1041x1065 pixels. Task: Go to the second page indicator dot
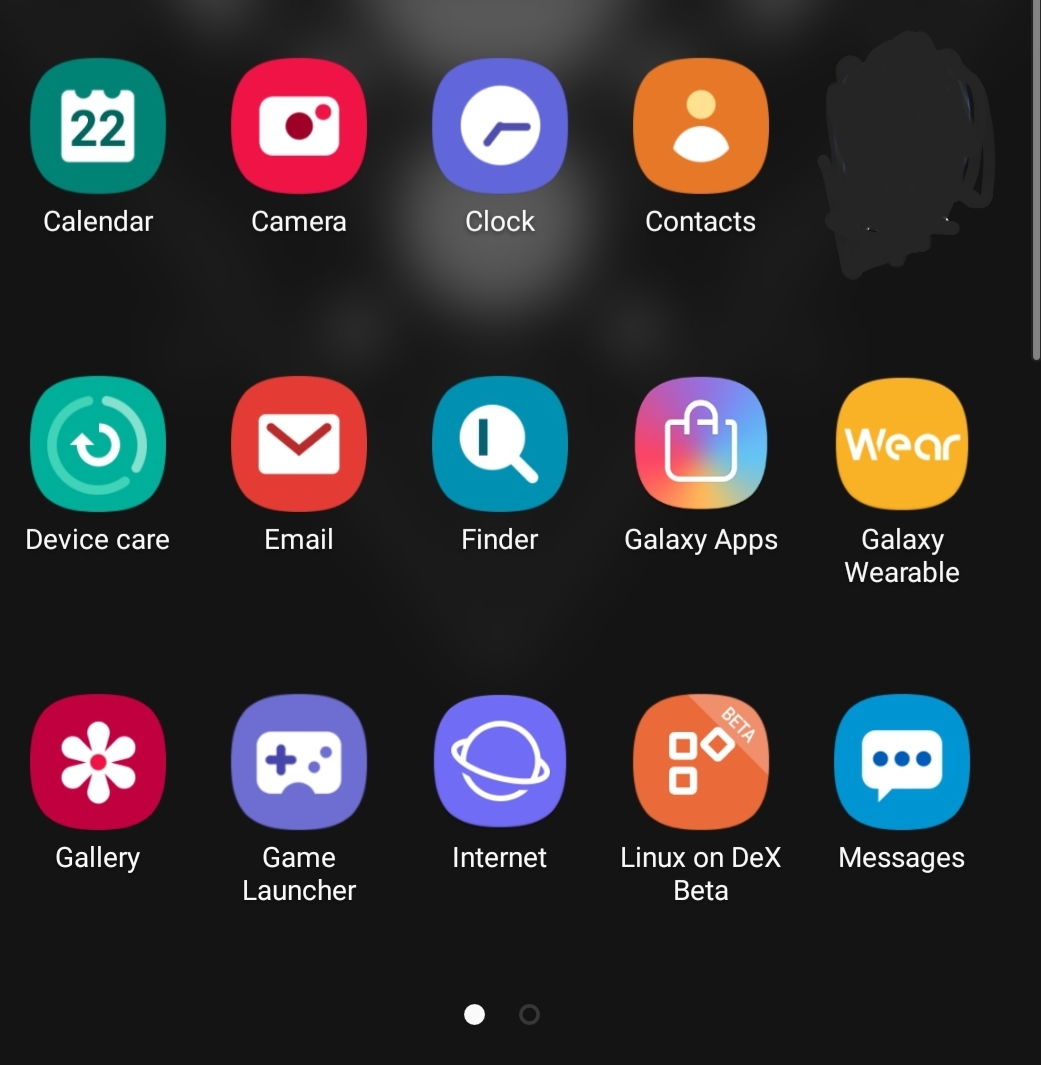coord(529,1015)
